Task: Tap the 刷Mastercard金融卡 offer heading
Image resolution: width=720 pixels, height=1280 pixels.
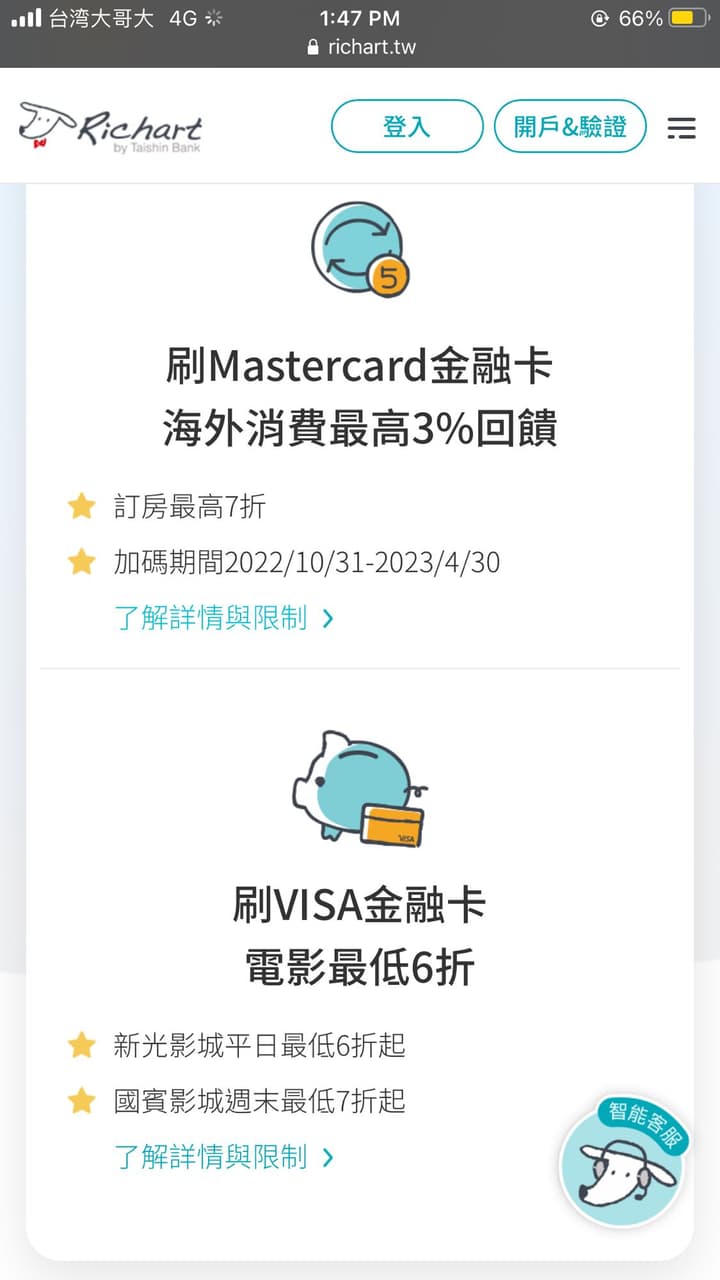Action: (x=360, y=366)
